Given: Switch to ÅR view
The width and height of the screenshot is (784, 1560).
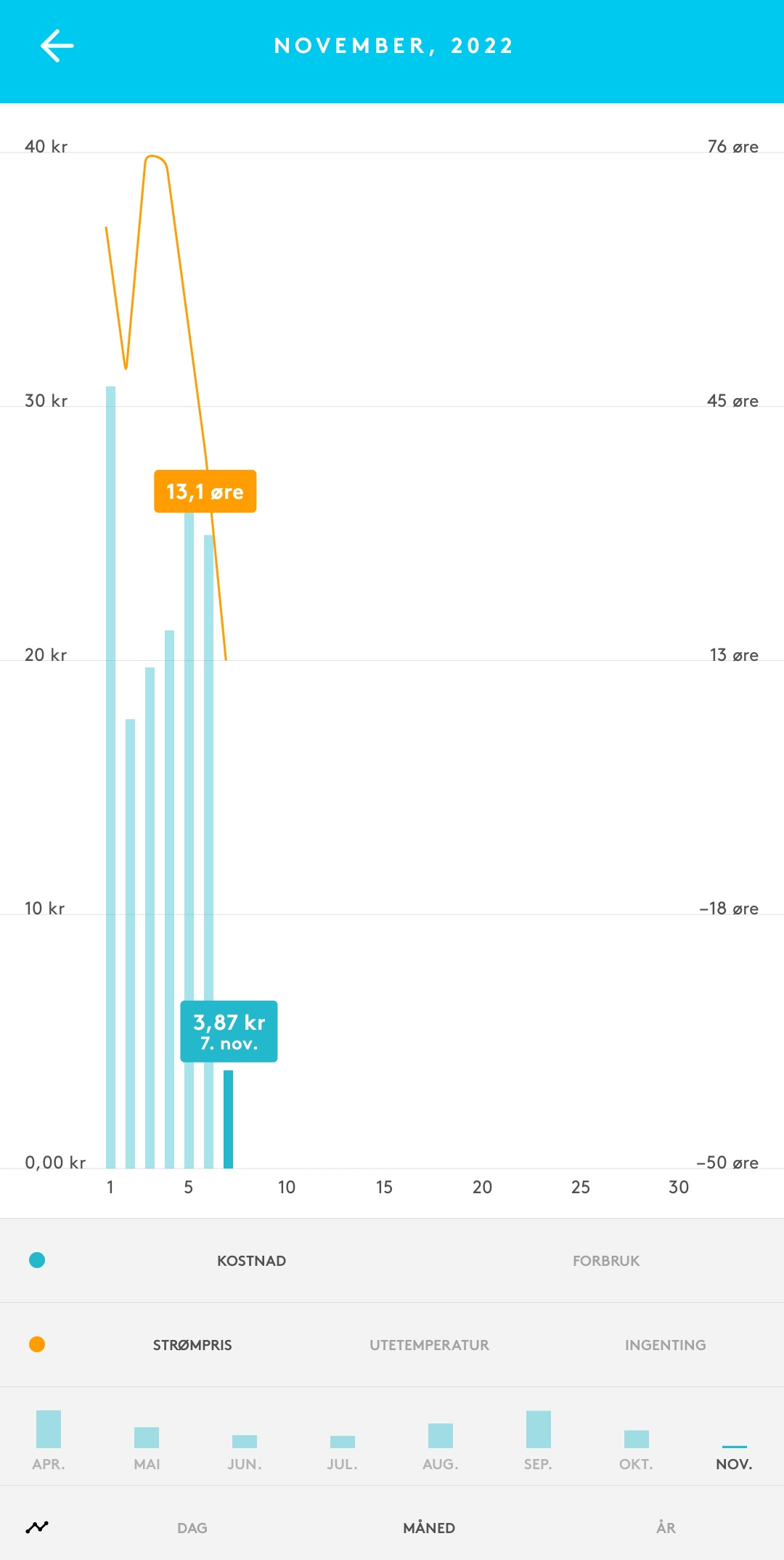Looking at the screenshot, I should 666,1527.
